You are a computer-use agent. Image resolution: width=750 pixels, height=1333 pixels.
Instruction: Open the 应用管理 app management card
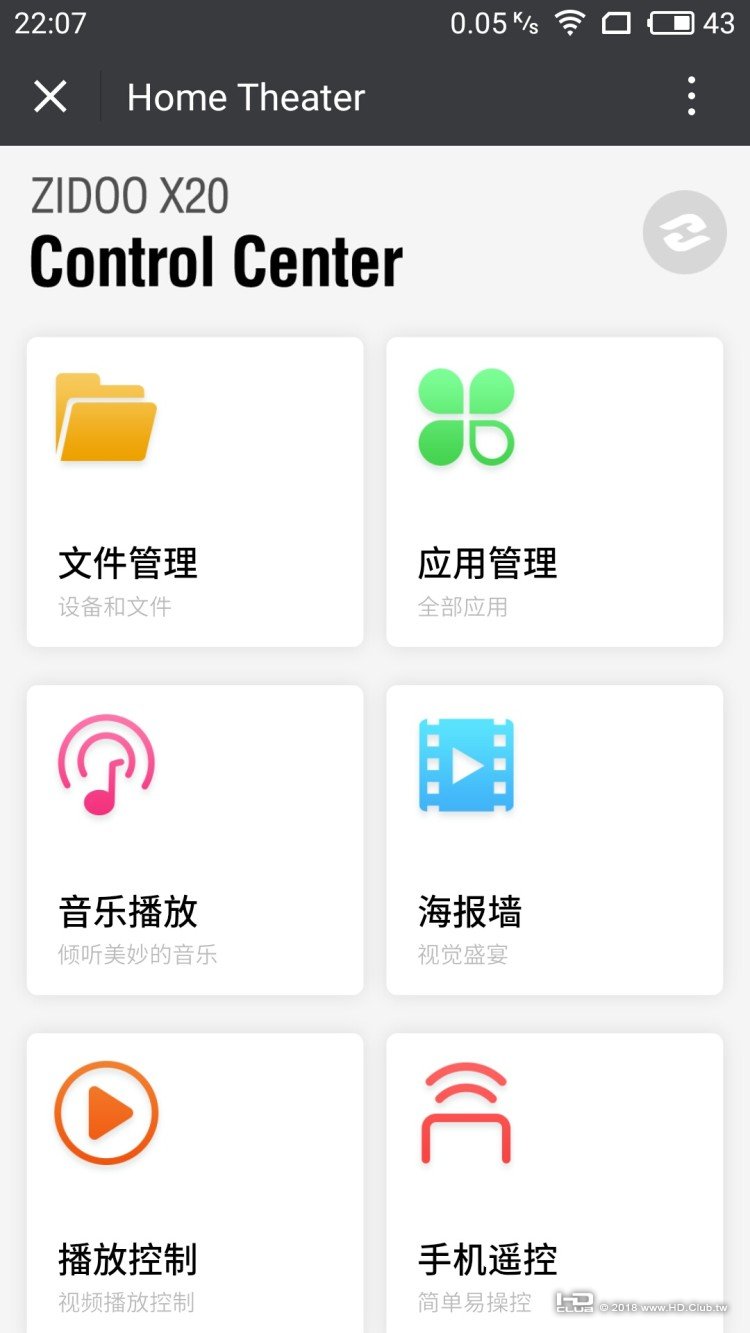pyautogui.click(x=554, y=492)
